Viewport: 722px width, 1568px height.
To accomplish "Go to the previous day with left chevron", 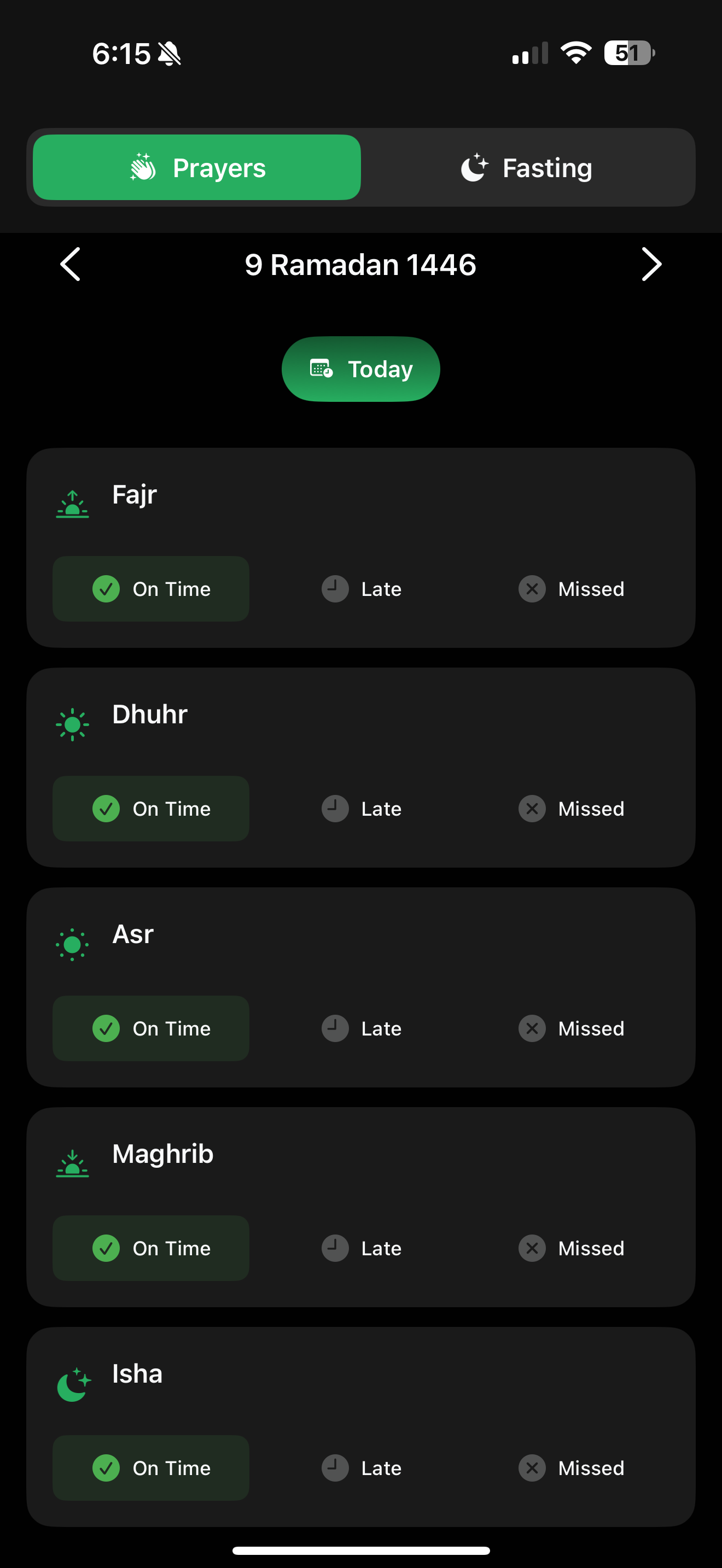I will tap(70, 264).
